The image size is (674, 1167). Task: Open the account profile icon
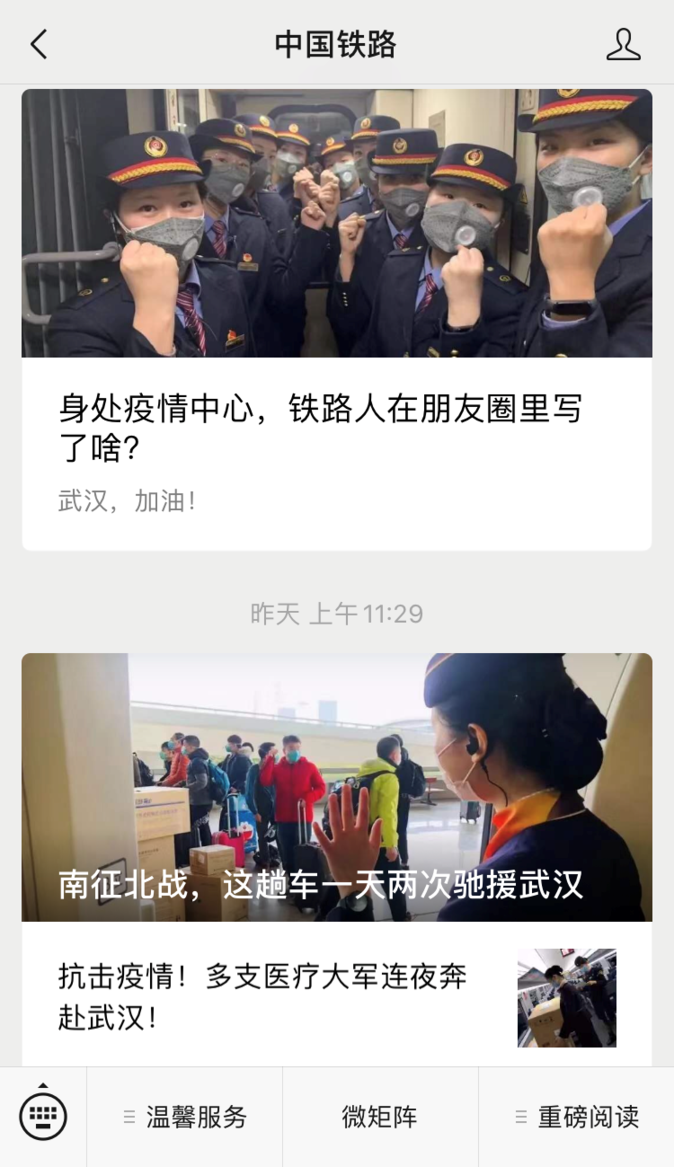point(623,44)
